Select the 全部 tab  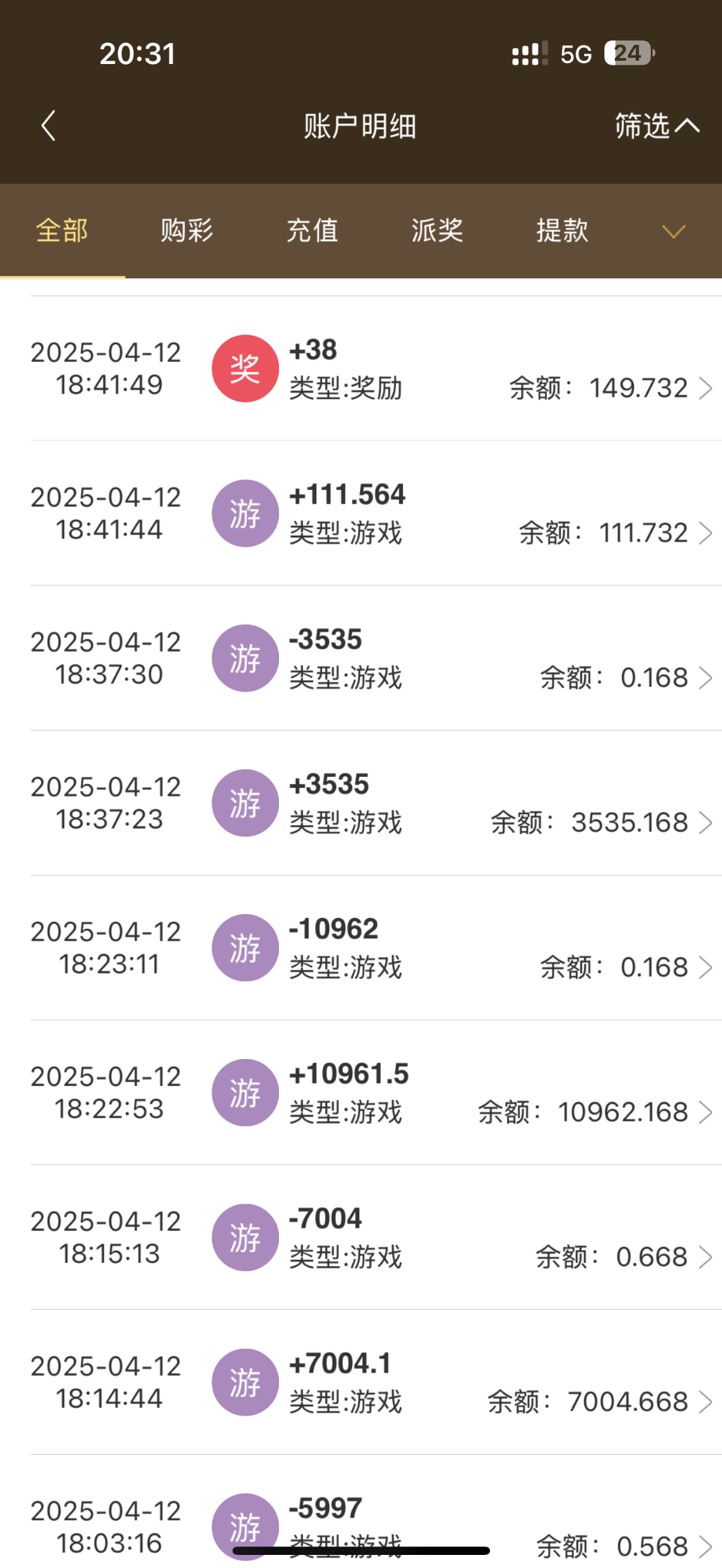[x=62, y=231]
